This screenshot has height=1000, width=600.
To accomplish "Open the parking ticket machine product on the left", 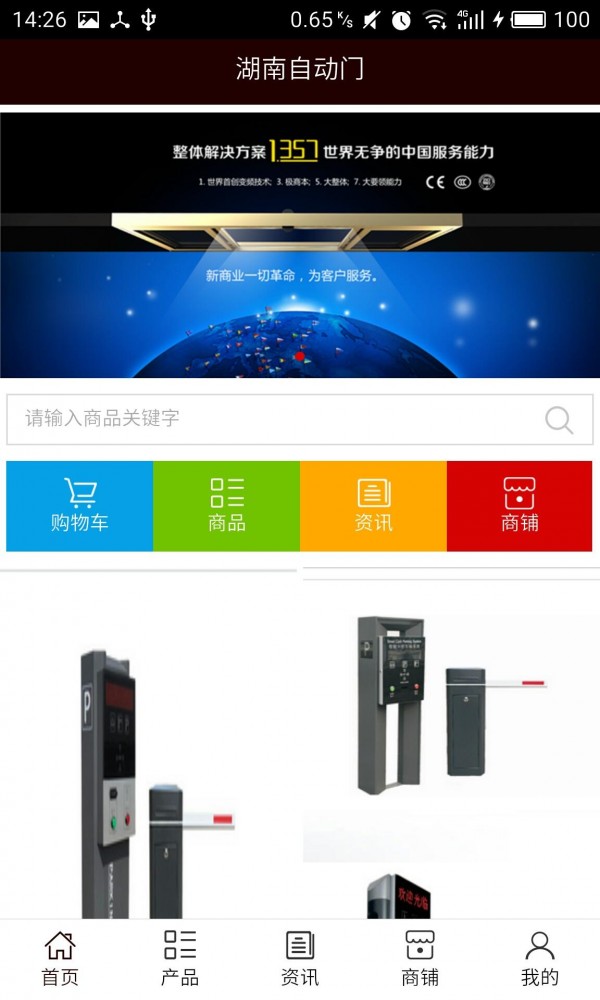I will [148, 760].
